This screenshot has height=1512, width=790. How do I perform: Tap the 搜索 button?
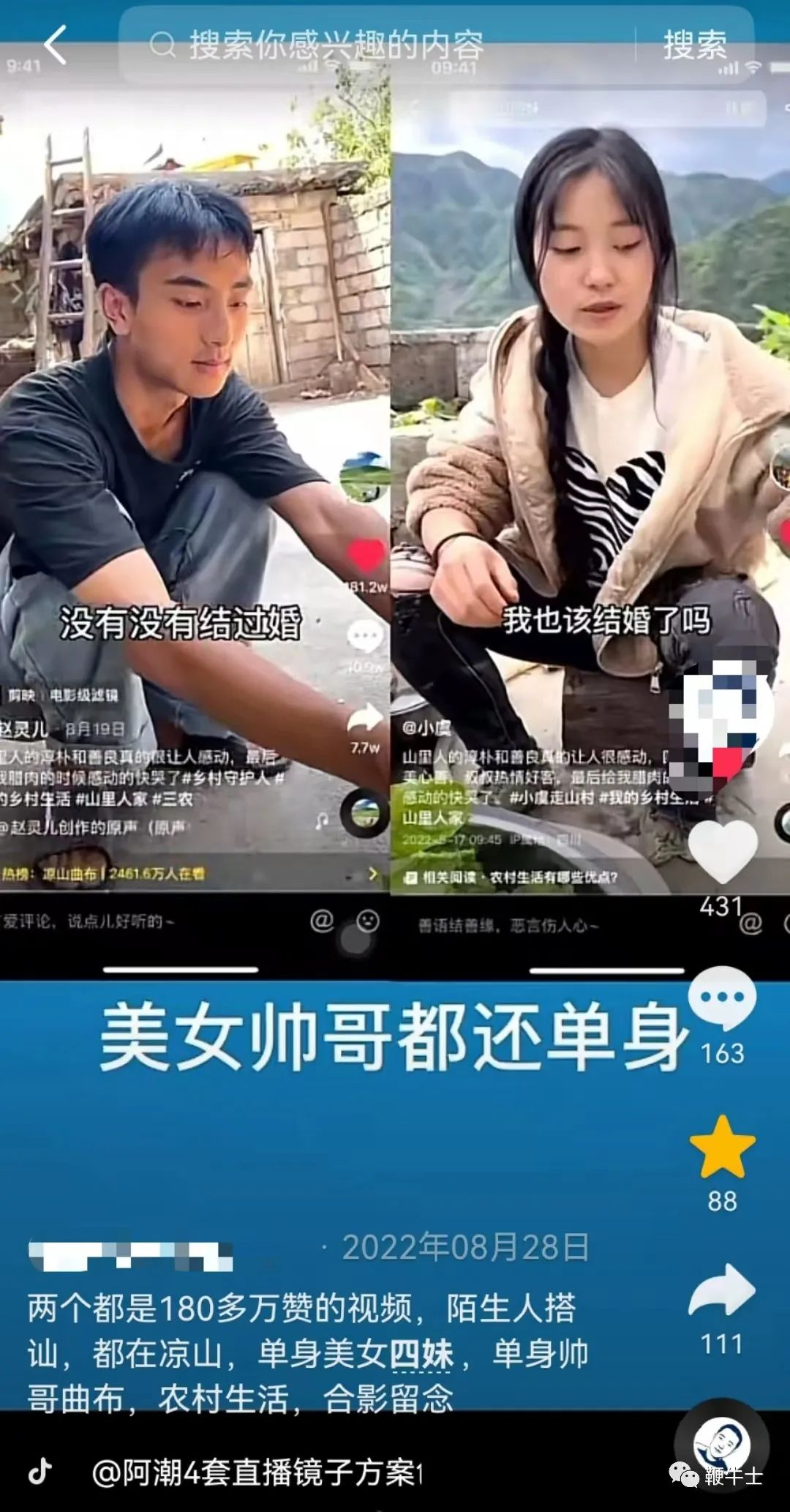(695, 45)
